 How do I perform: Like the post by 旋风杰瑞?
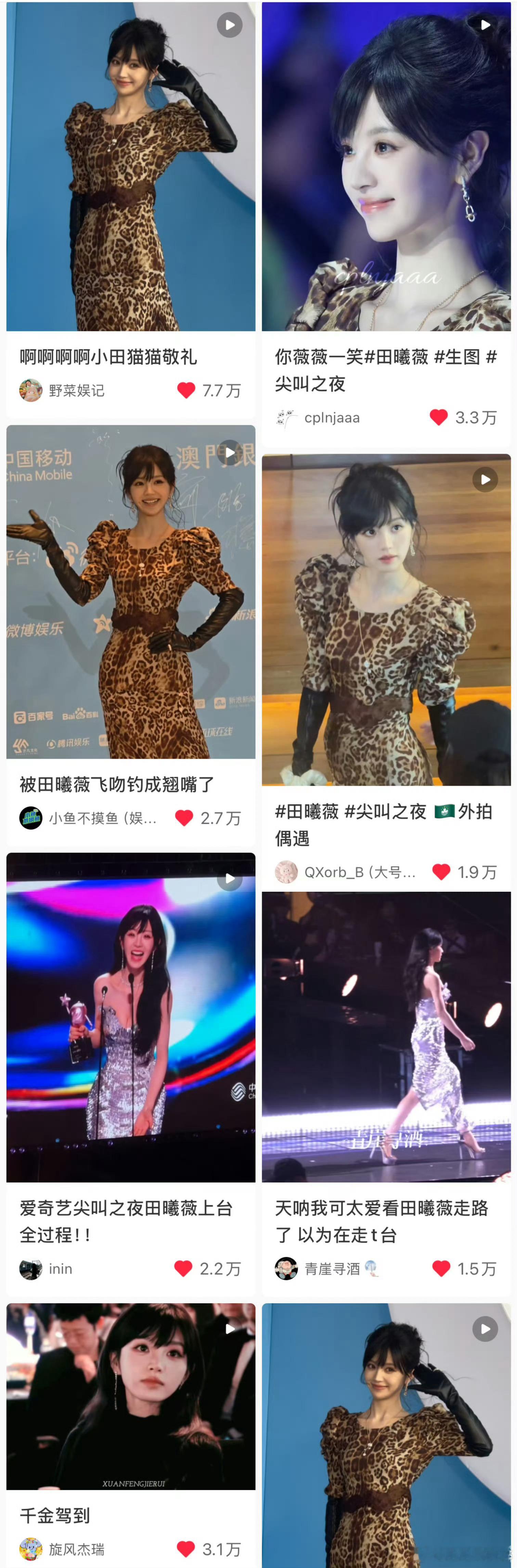186,1549
